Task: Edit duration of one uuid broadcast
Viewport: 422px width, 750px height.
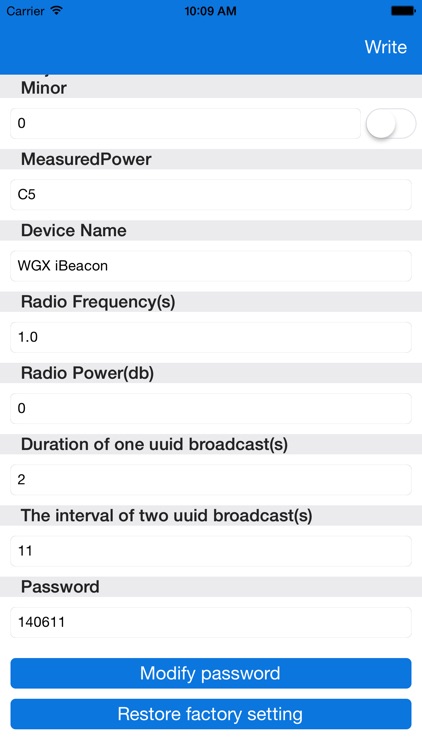Action: tap(211, 480)
